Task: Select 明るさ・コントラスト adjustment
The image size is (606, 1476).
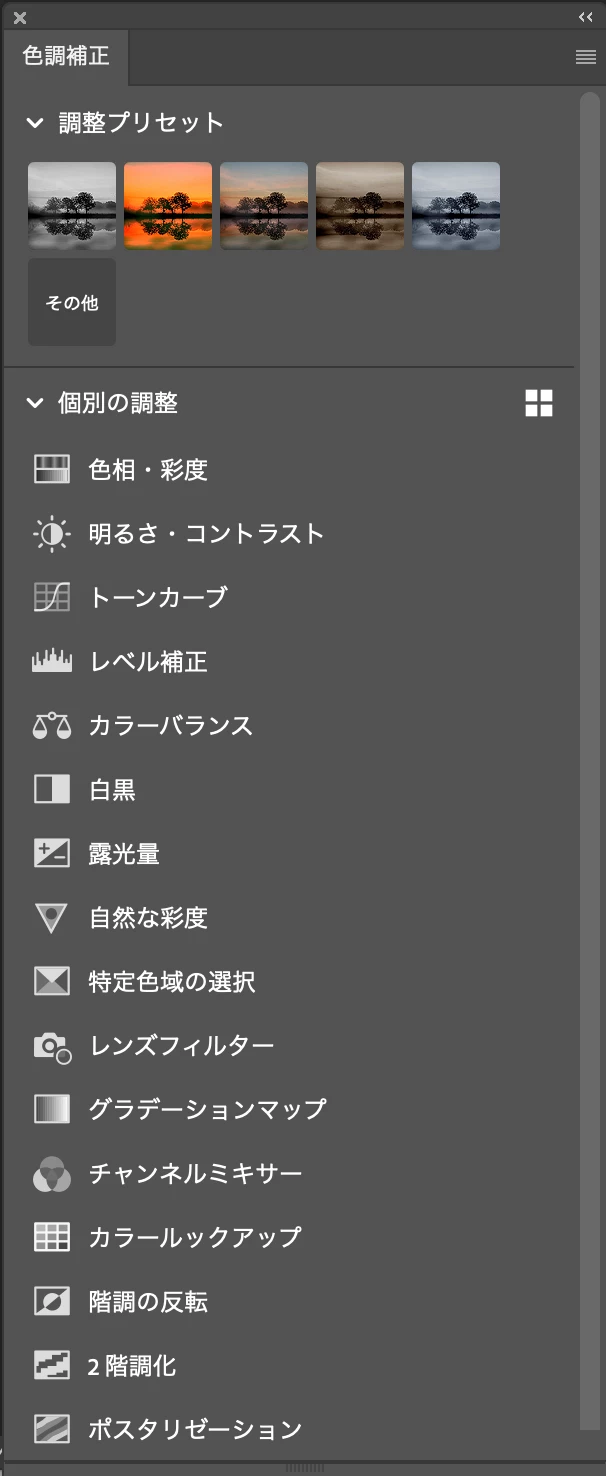Action: pos(206,533)
